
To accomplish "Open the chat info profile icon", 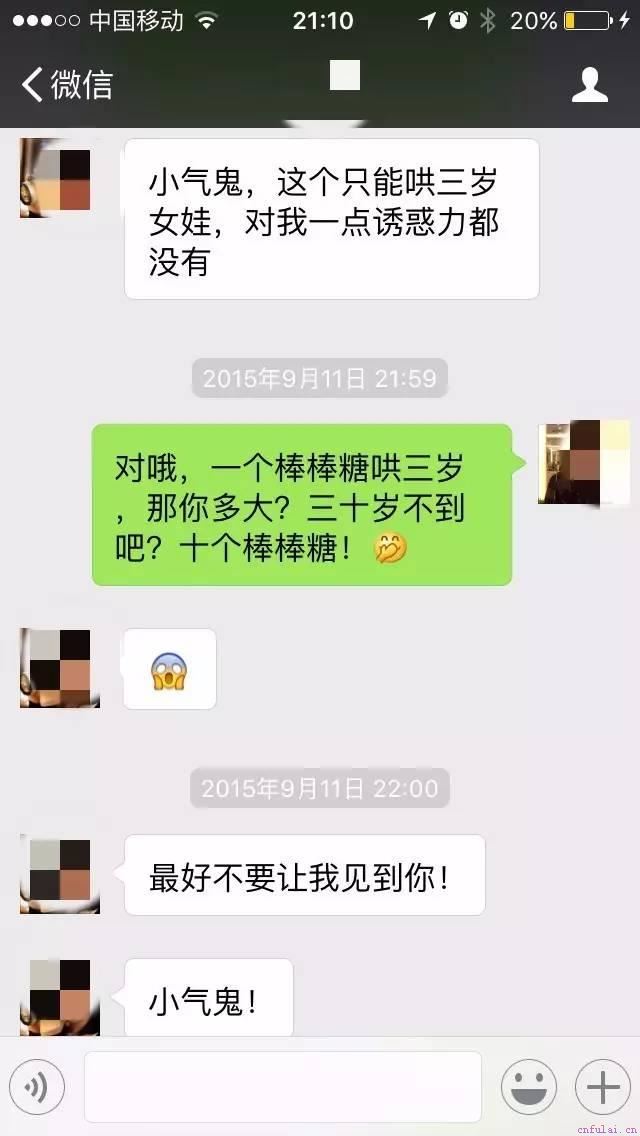I will click(590, 85).
